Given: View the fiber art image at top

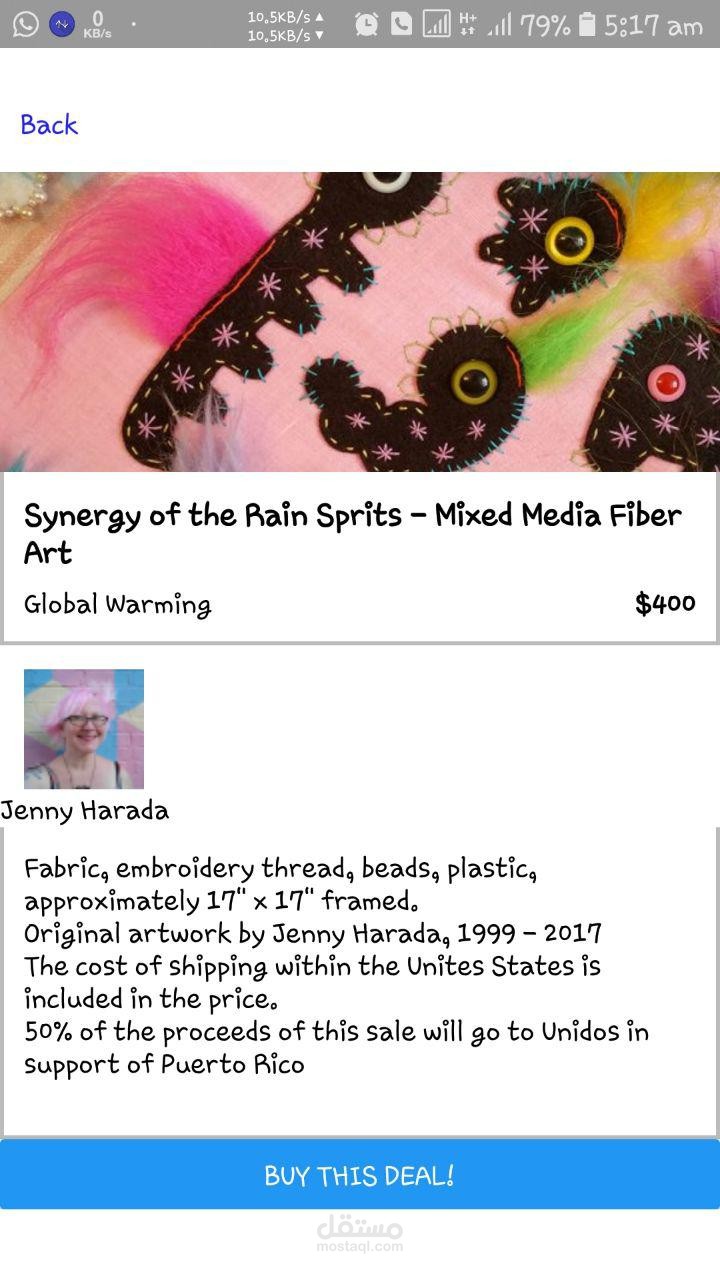Looking at the screenshot, I should point(360,322).
